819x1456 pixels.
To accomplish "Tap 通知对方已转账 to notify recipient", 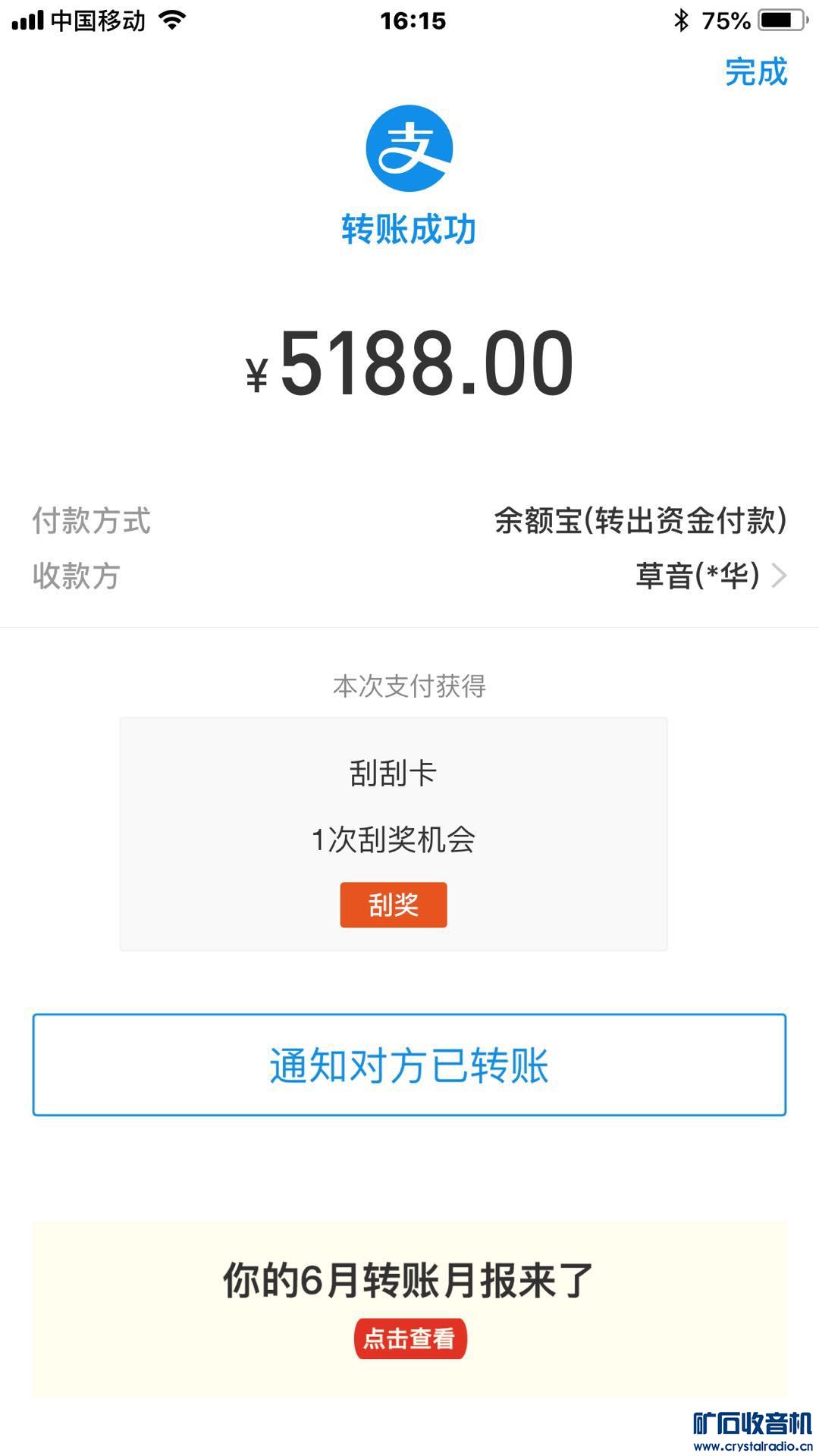I will pos(409,1065).
